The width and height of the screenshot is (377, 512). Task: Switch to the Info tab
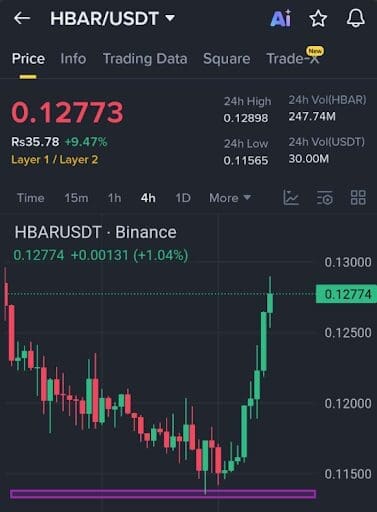click(x=73, y=59)
